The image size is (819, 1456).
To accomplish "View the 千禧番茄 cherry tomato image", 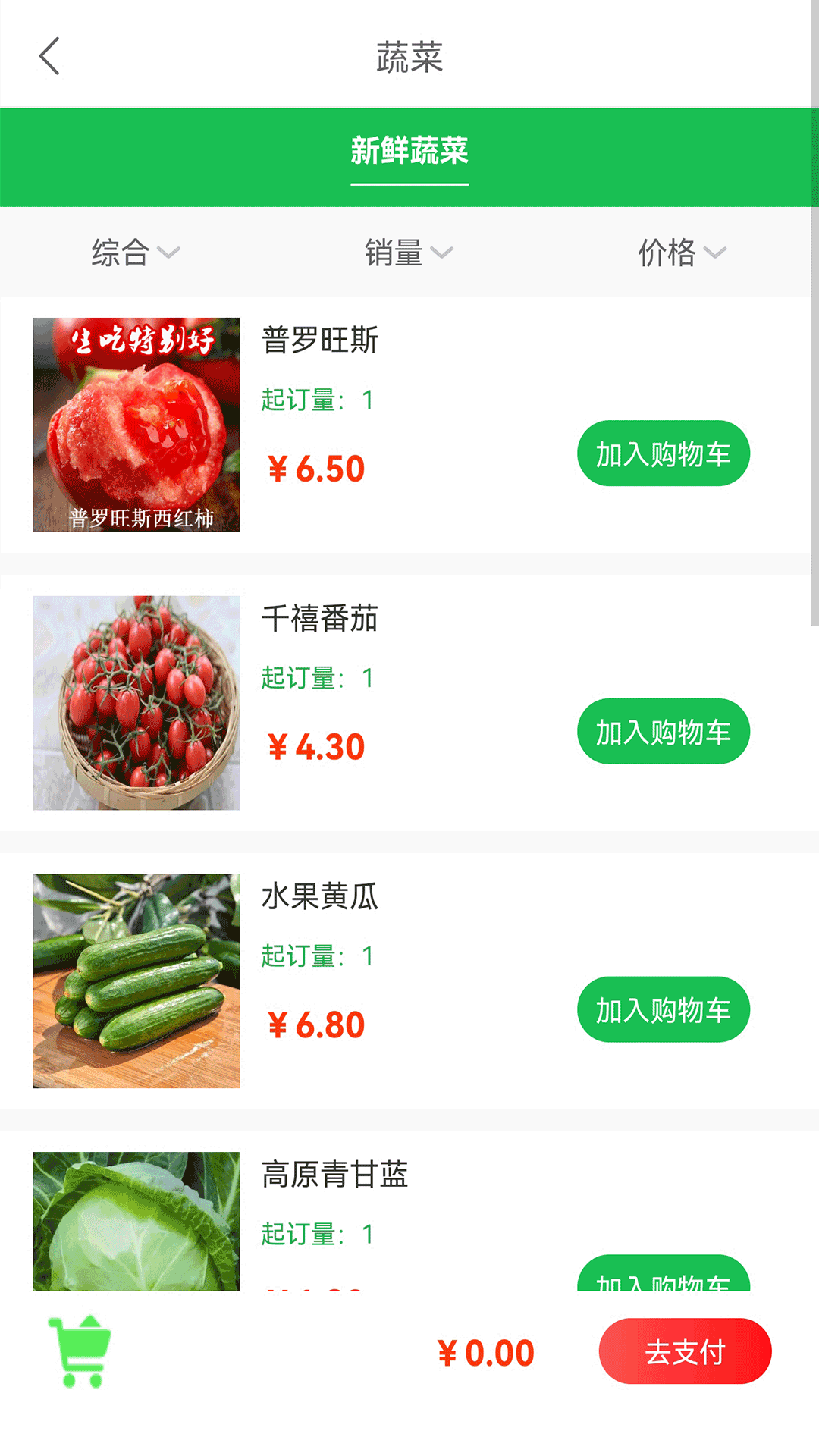I will 135,701.
